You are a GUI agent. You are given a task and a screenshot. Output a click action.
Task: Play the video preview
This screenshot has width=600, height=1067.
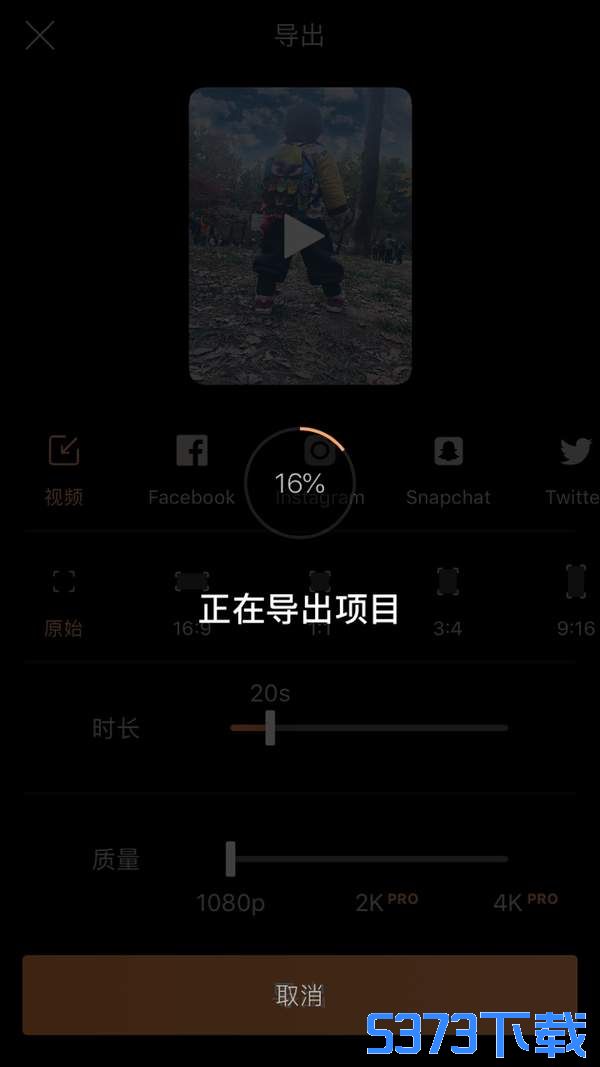tap(302, 237)
